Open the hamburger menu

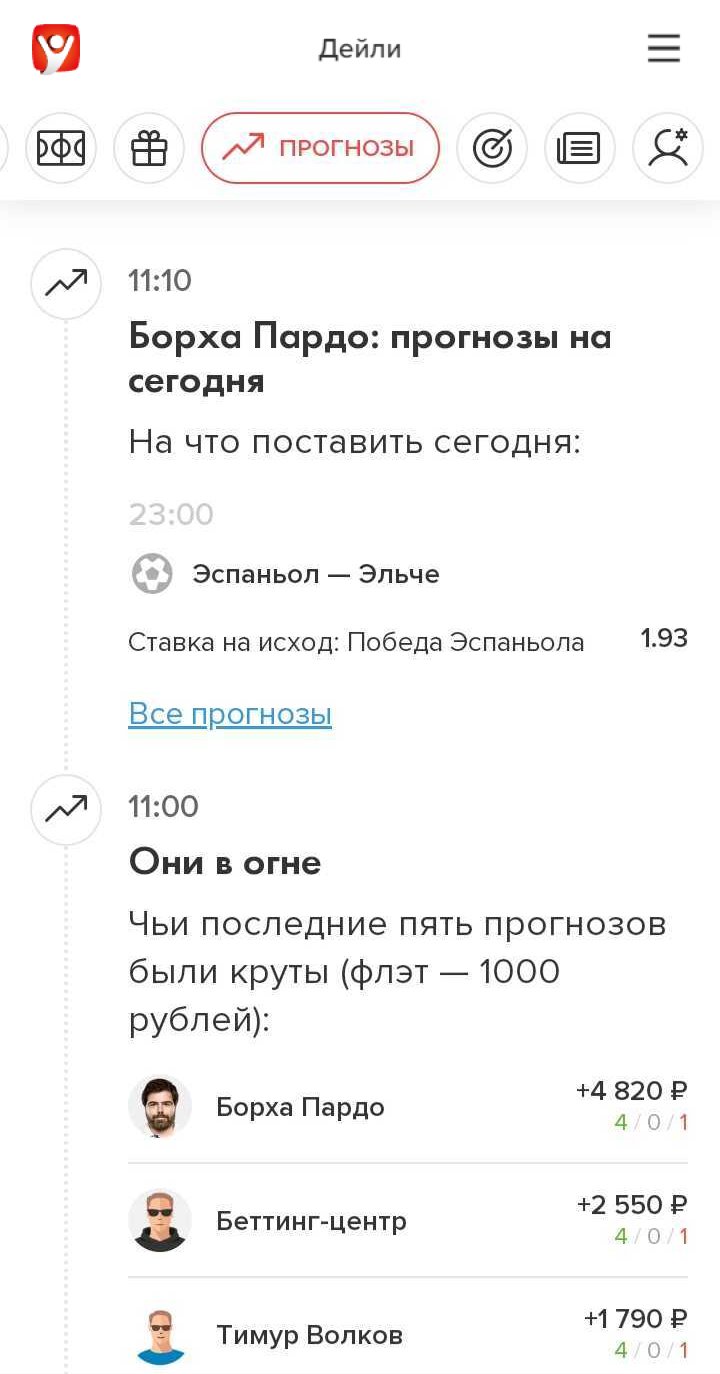tap(663, 48)
